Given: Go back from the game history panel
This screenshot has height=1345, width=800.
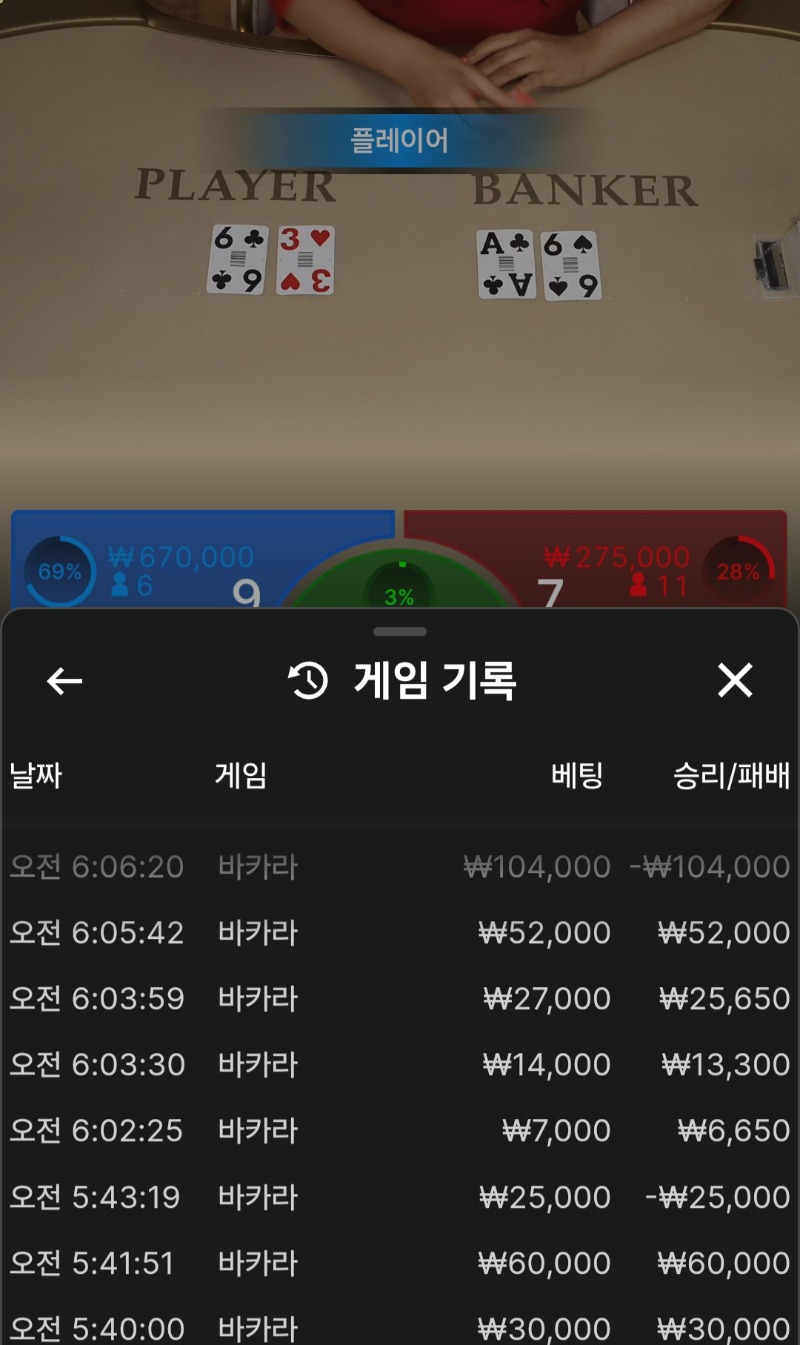Looking at the screenshot, I should coord(65,682).
